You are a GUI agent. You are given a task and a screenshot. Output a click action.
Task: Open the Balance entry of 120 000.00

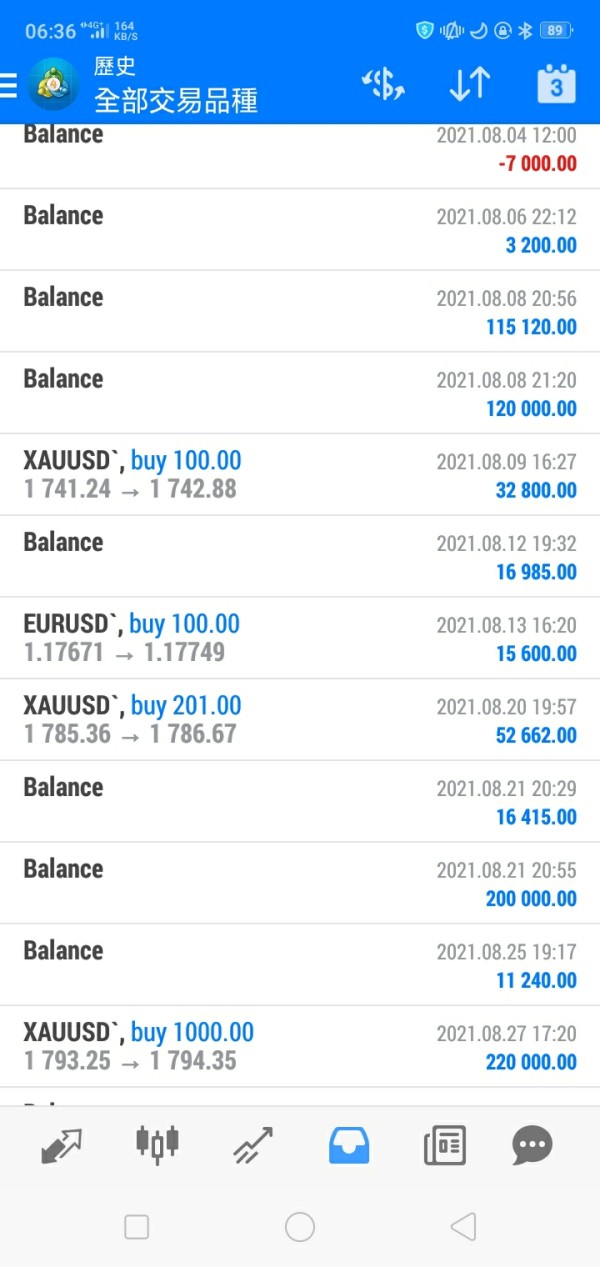300,393
